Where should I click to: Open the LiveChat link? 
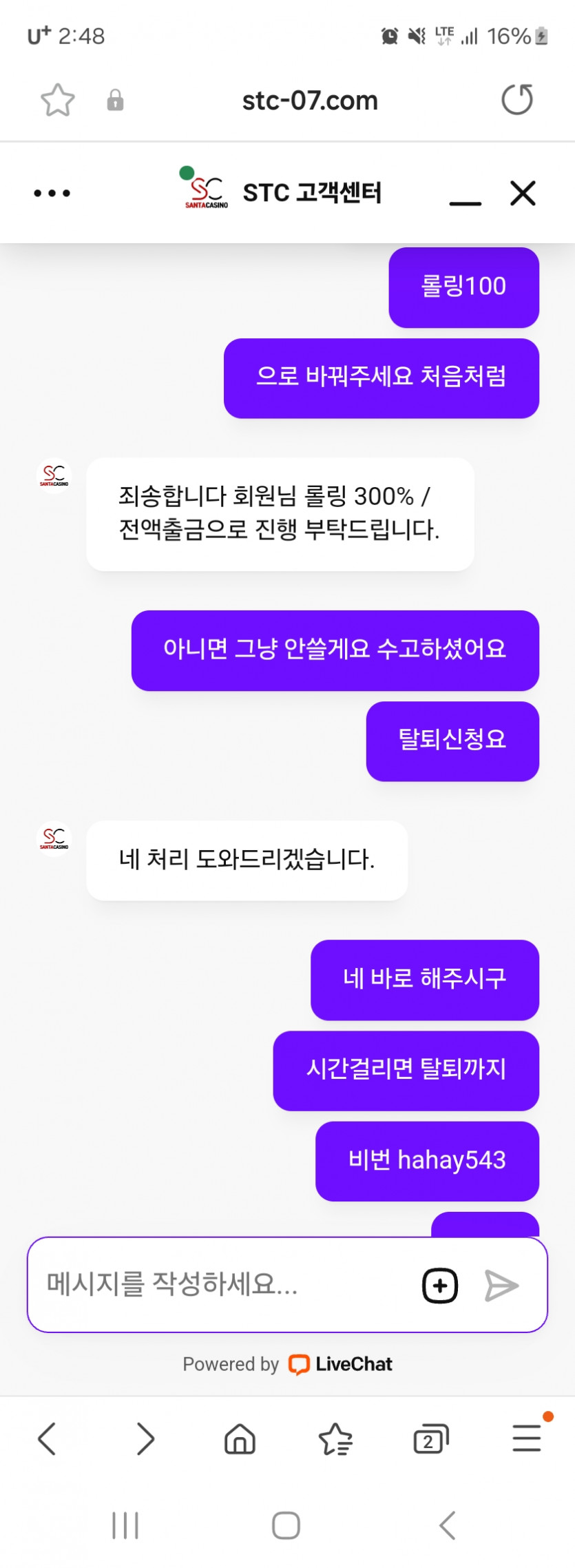341,1364
